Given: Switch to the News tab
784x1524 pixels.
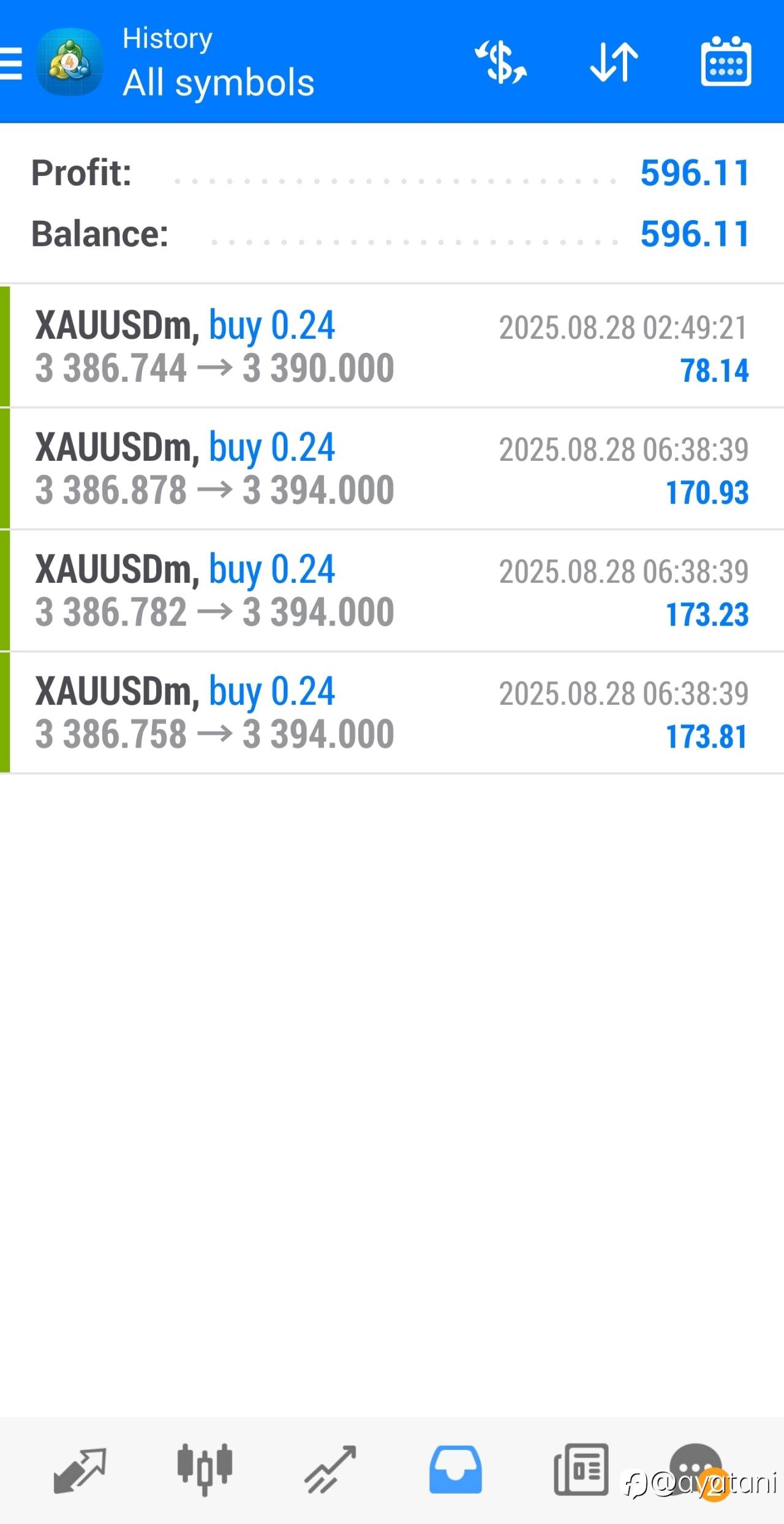Looking at the screenshot, I should 581,1470.
